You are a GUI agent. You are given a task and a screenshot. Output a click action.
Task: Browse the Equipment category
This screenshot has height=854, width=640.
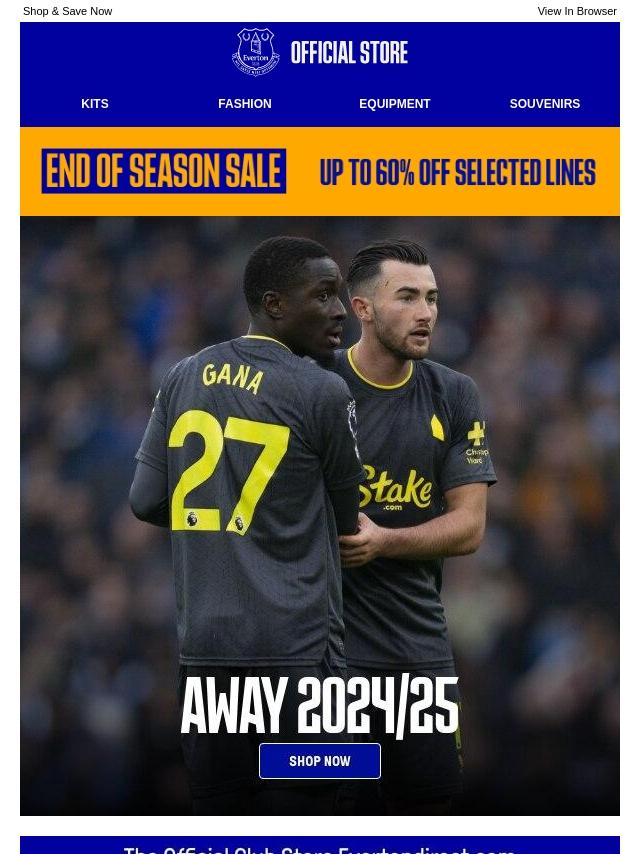[x=394, y=104]
